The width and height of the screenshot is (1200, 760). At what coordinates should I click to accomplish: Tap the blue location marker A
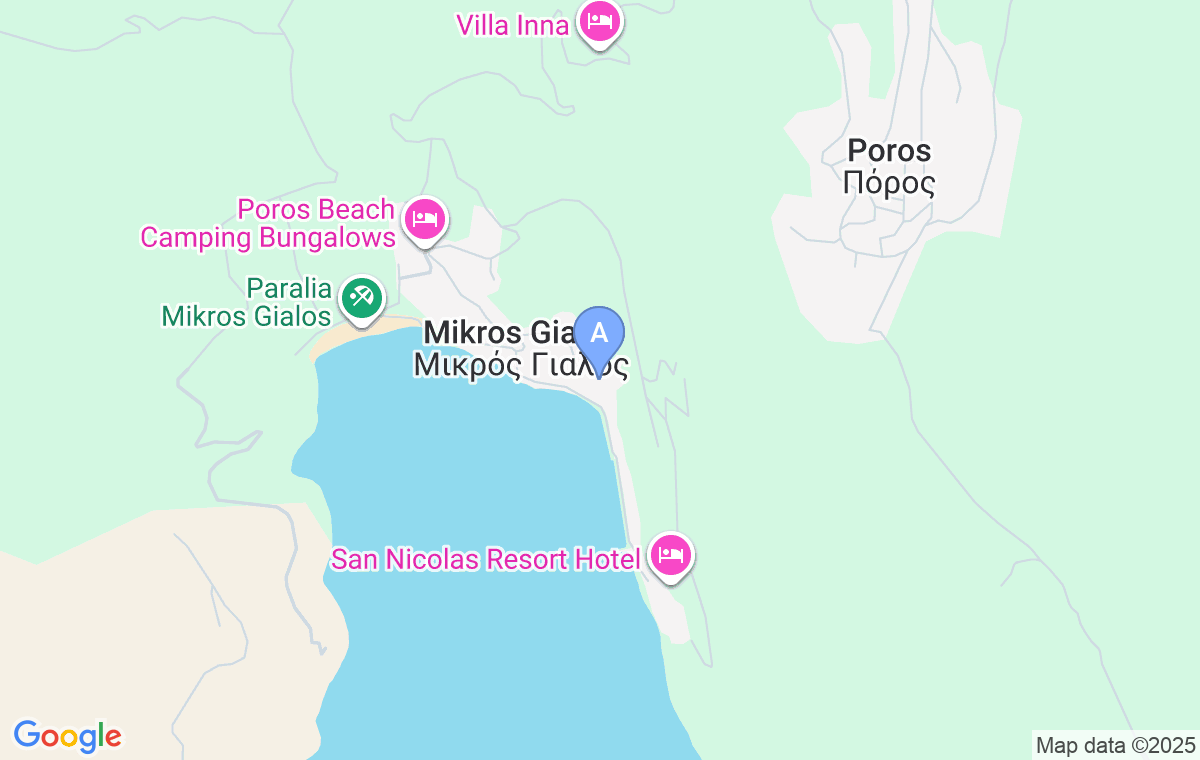(599, 334)
